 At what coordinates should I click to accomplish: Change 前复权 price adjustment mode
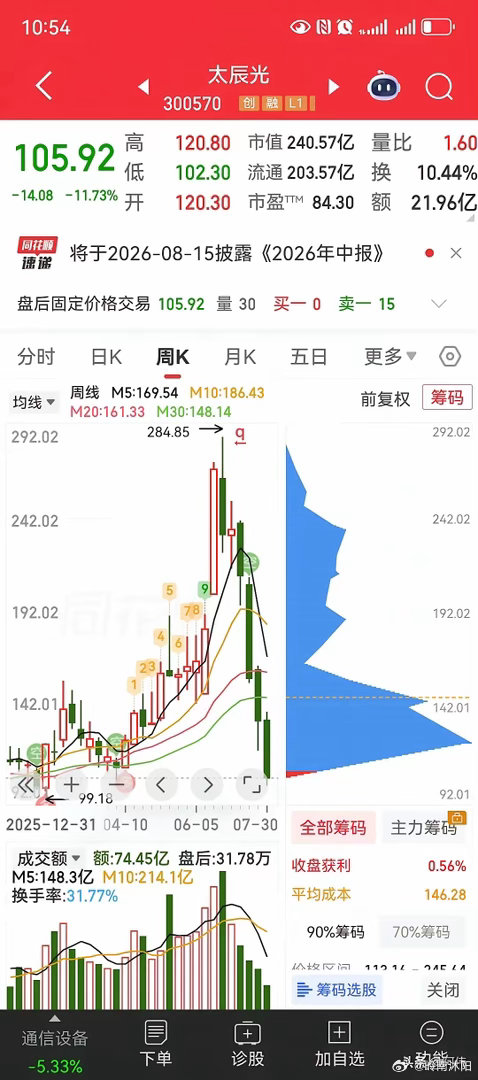(385, 399)
